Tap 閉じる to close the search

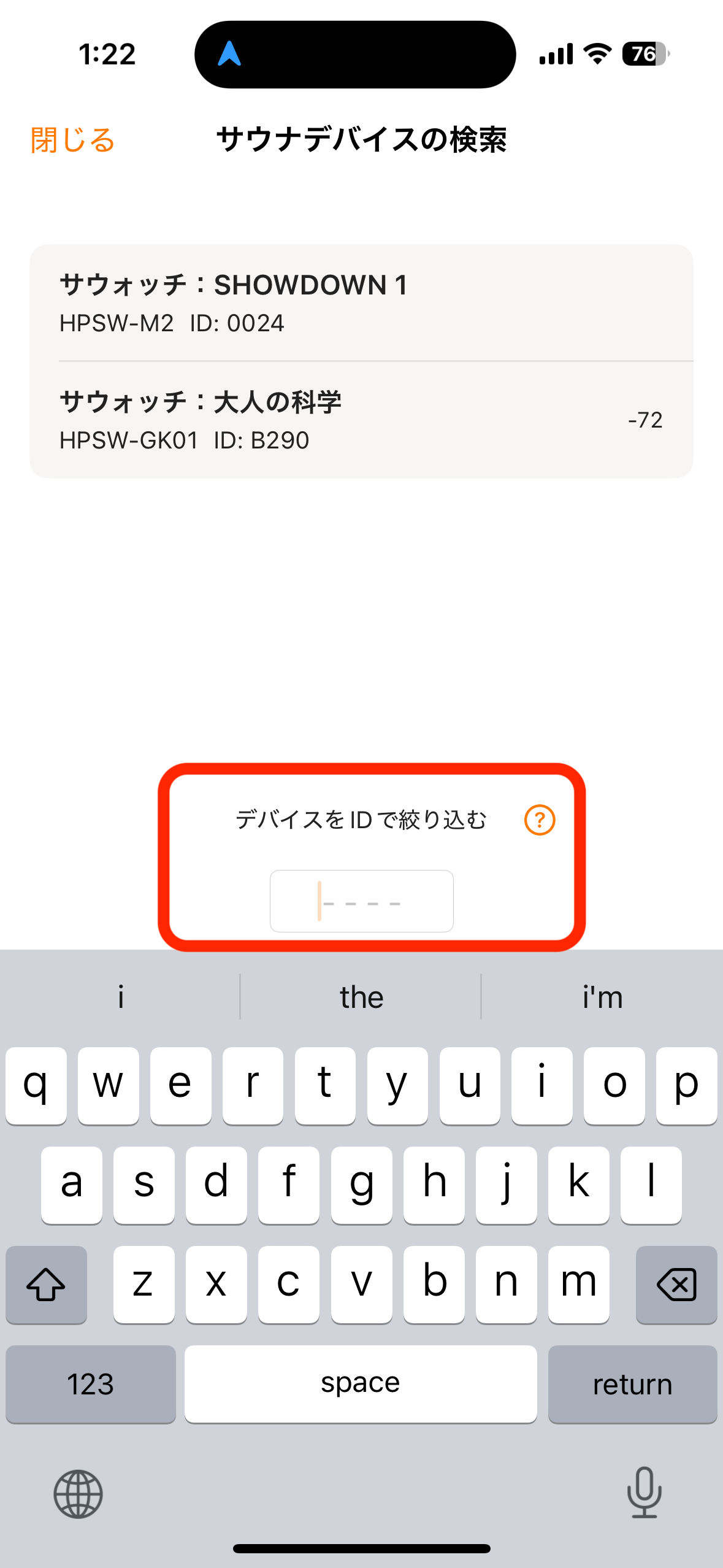click(x=72, y=140)
